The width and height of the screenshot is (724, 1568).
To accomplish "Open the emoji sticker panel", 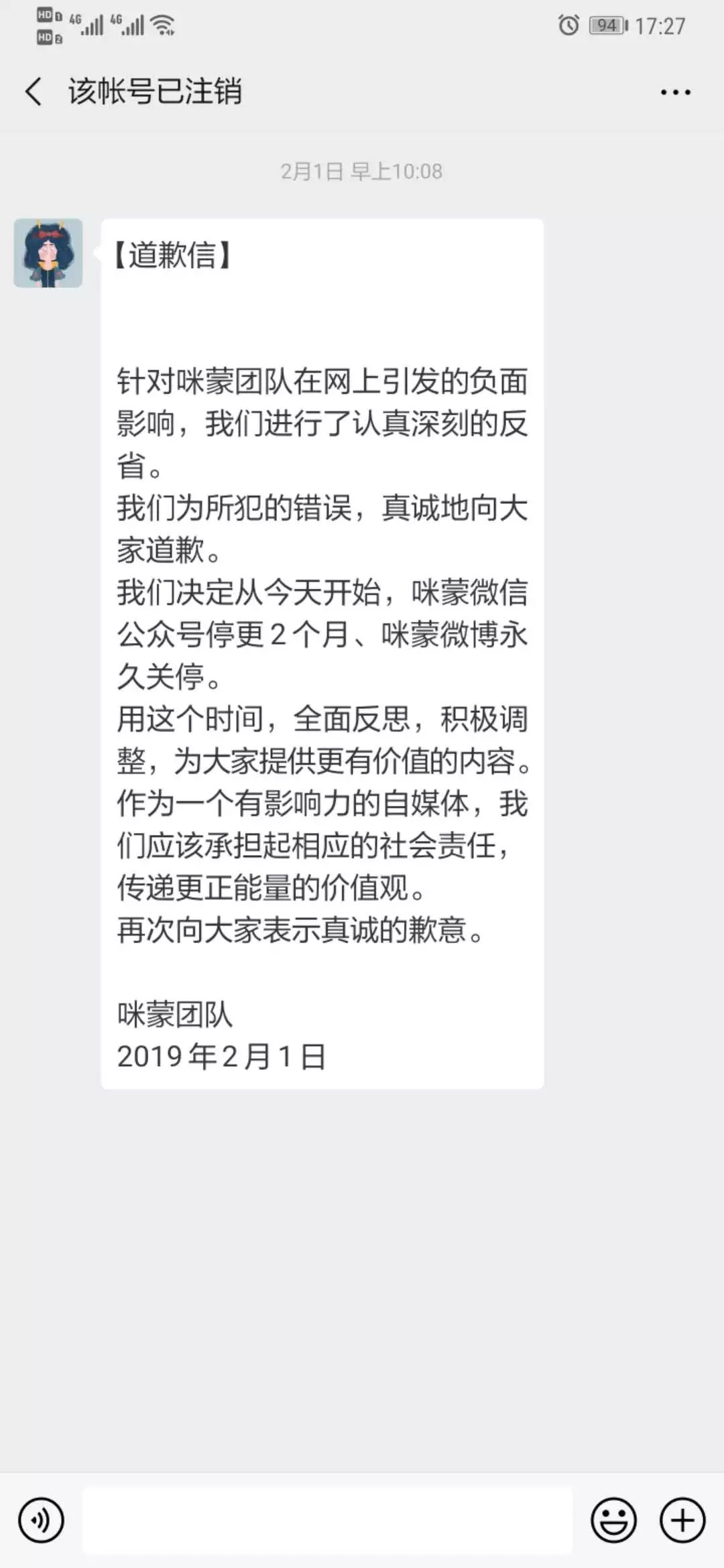I will click(x=613, y=1520).
